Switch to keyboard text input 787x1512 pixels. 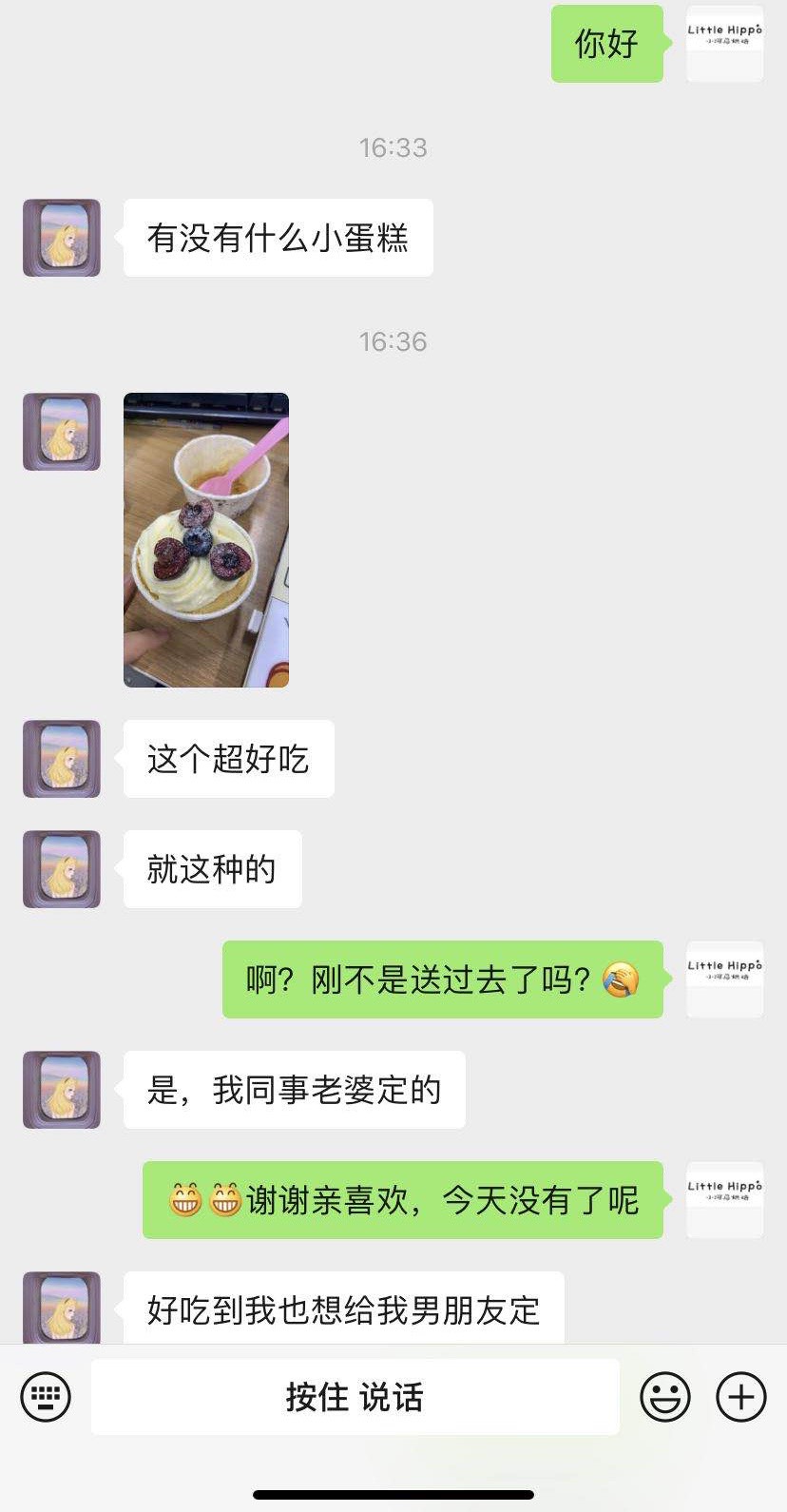tap(46, 1397)
